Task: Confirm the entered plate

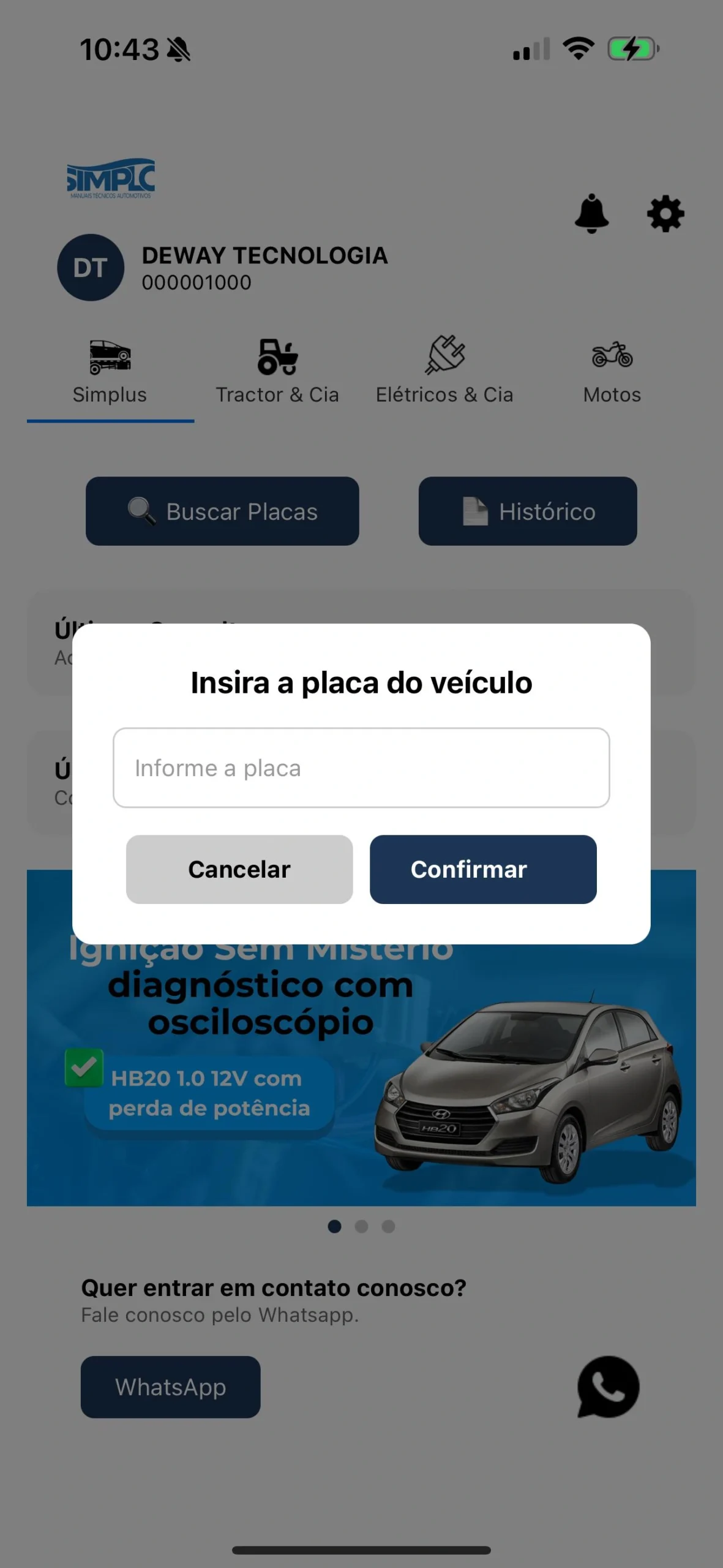Action: 482,869
